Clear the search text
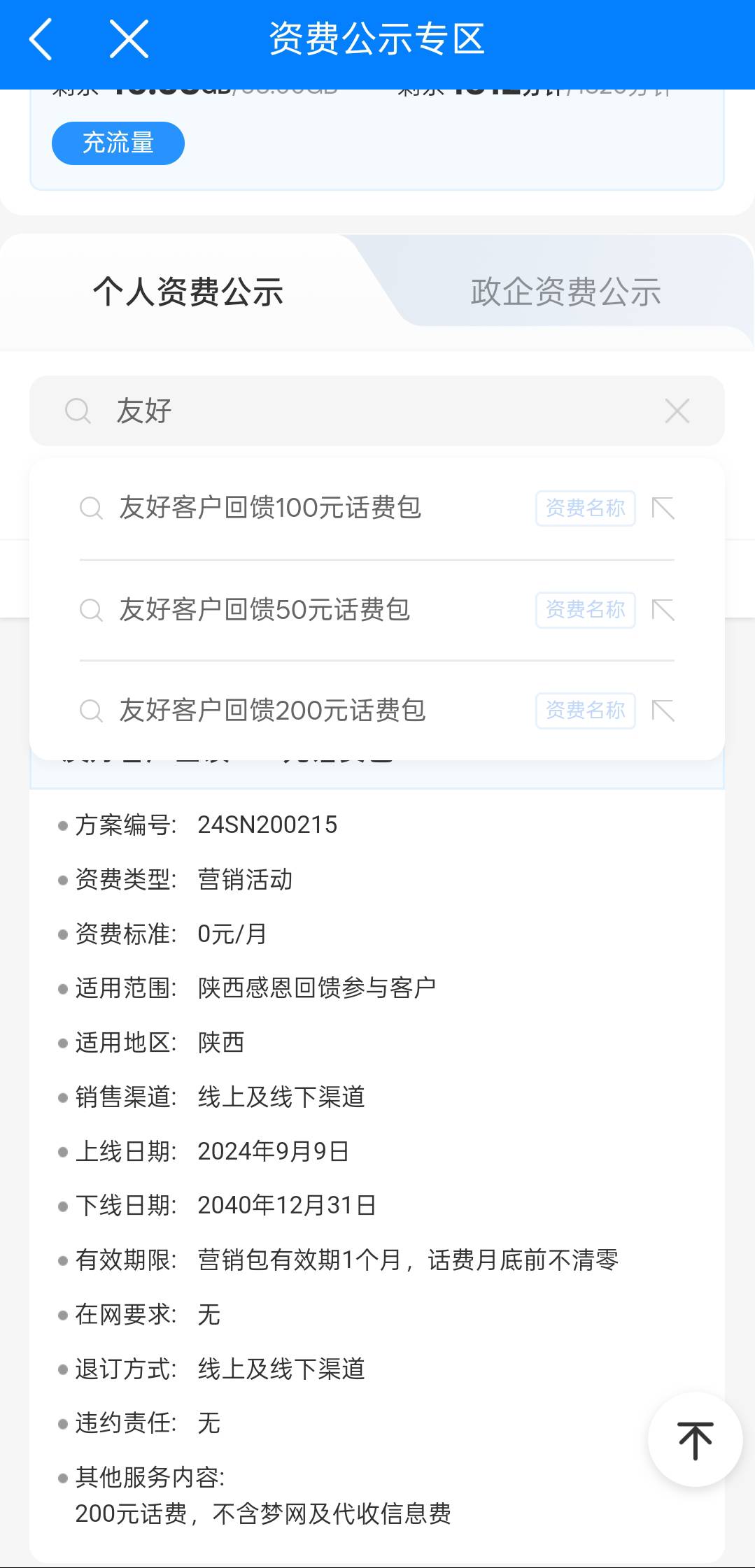 tap(677, 411)
